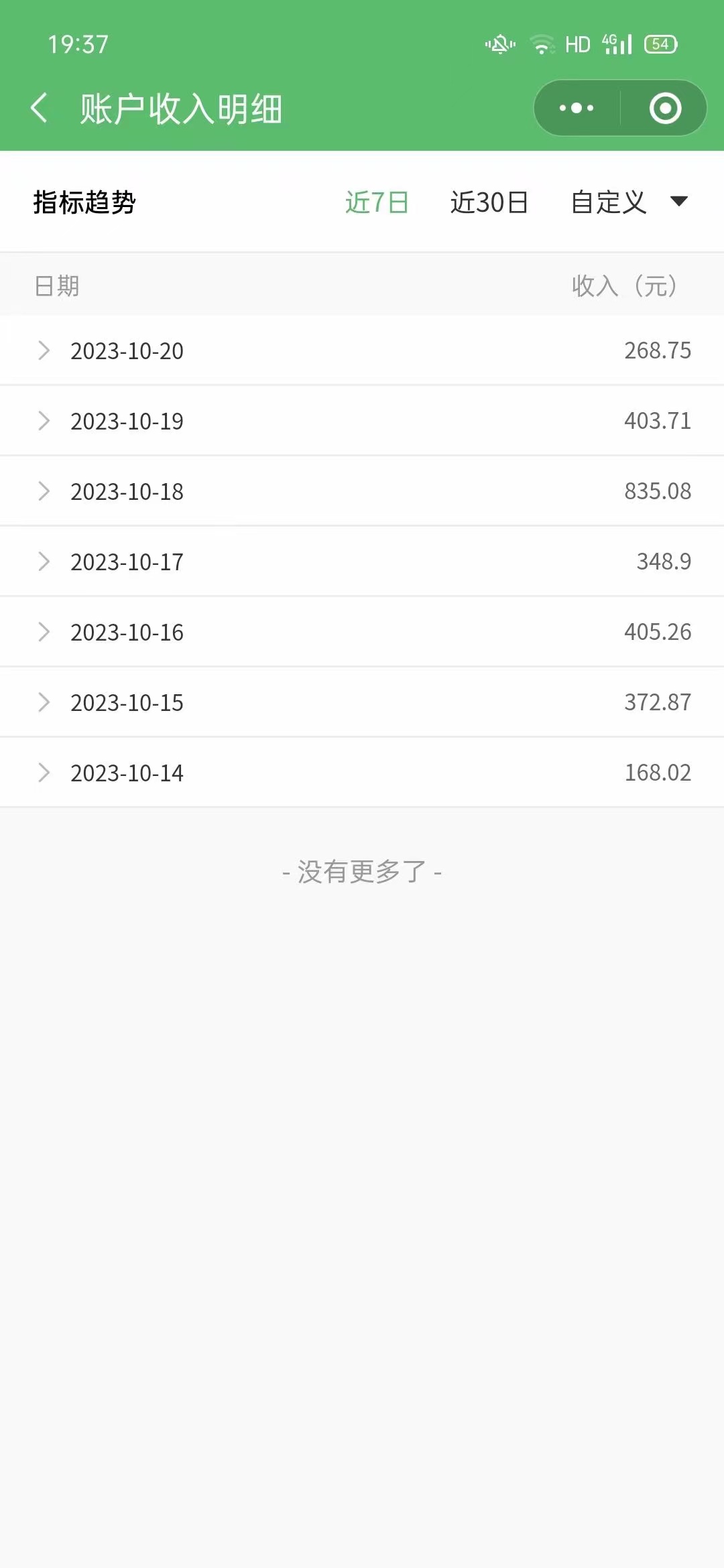Click the do-not-disturb bell icon
Viewport: 724px width, 1568px height.
pyautogui.click(x=499, y=44)
